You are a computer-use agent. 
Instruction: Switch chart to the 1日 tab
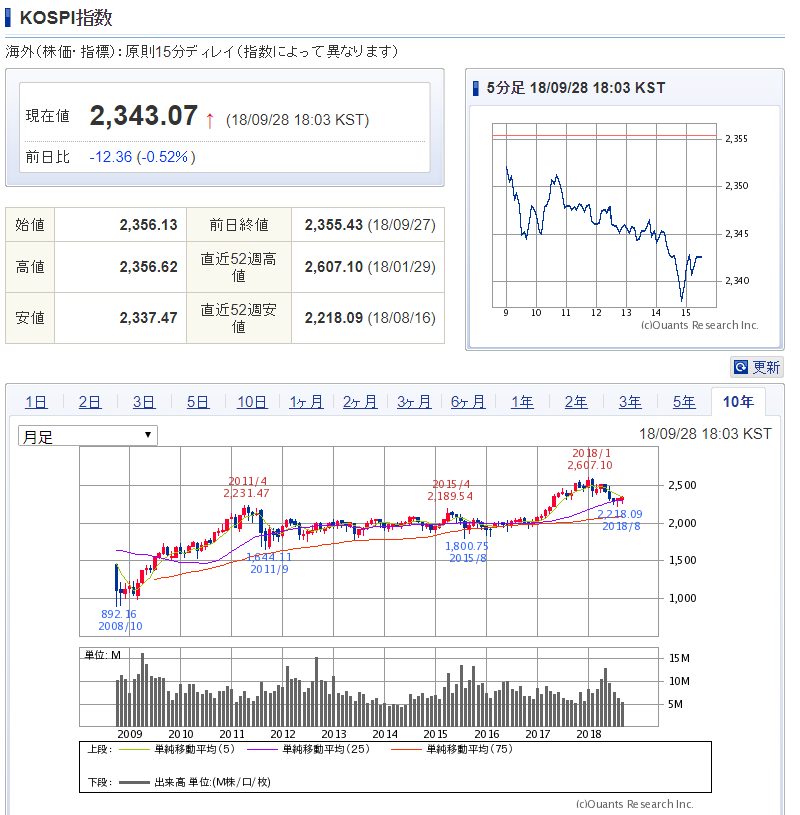click(x=36, y=402)
